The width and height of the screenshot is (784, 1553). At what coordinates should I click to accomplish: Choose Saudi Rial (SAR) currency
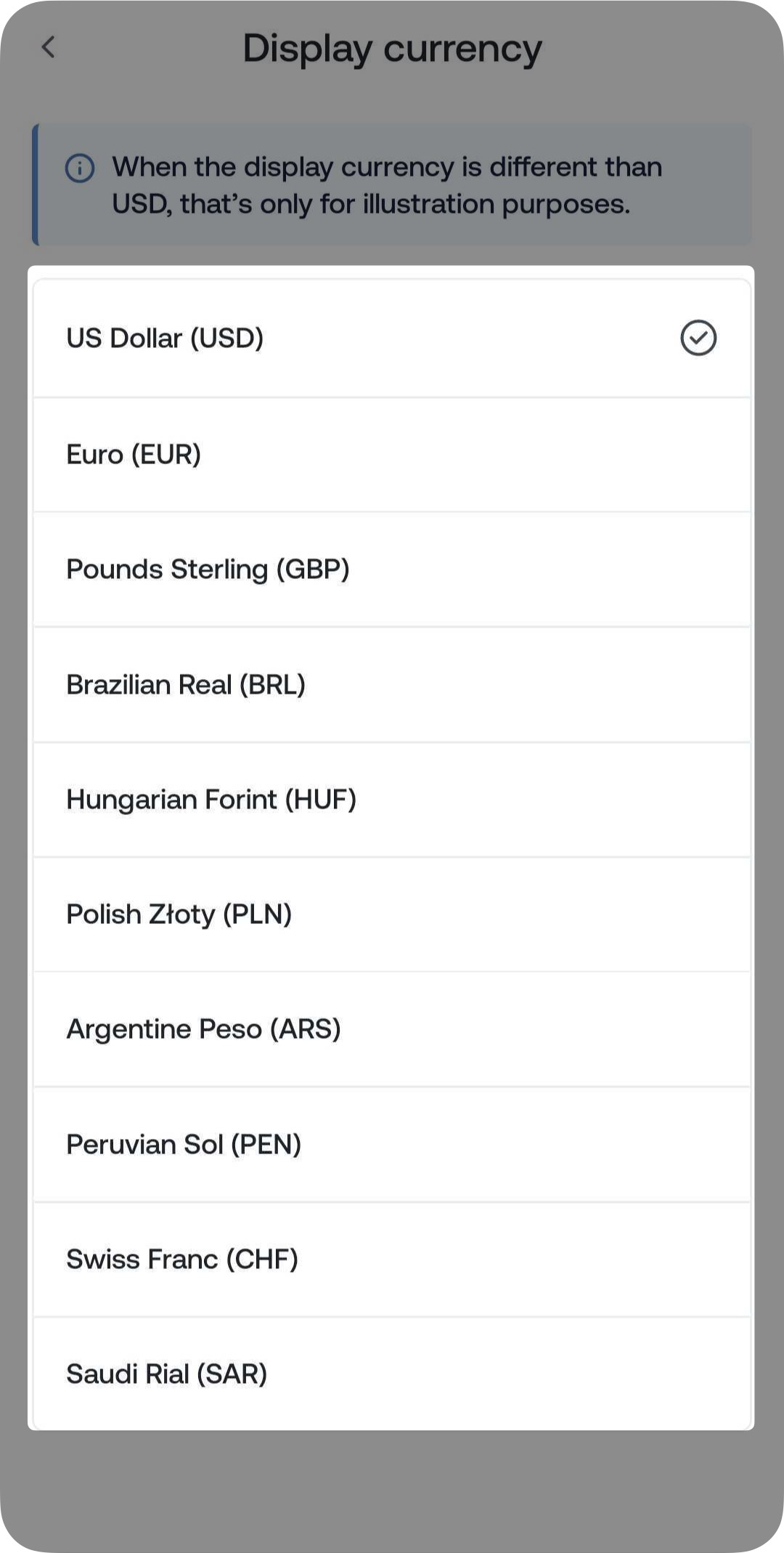pos(391,1374)
